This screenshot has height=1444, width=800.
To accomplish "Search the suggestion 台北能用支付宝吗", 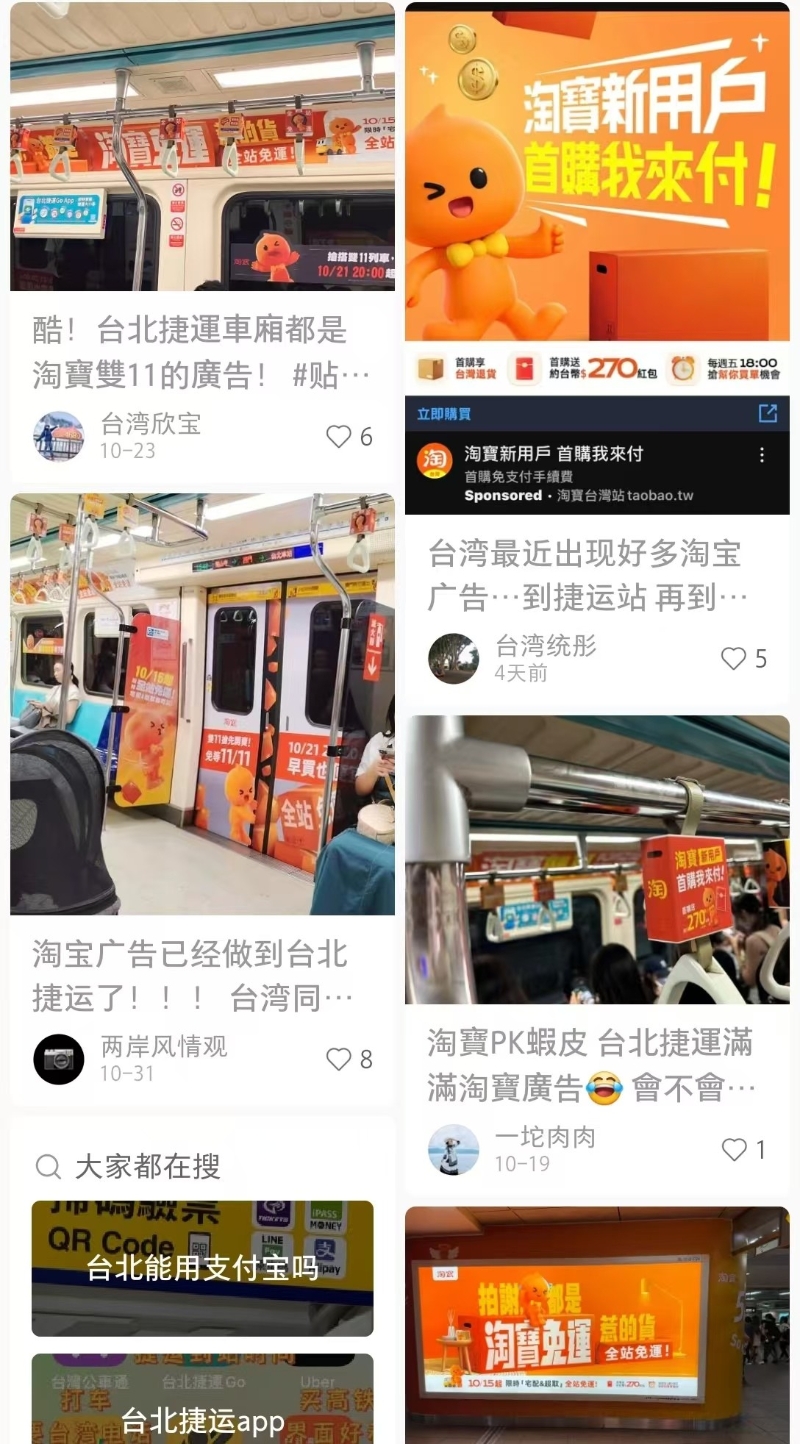I will [x=202, y=1268].
